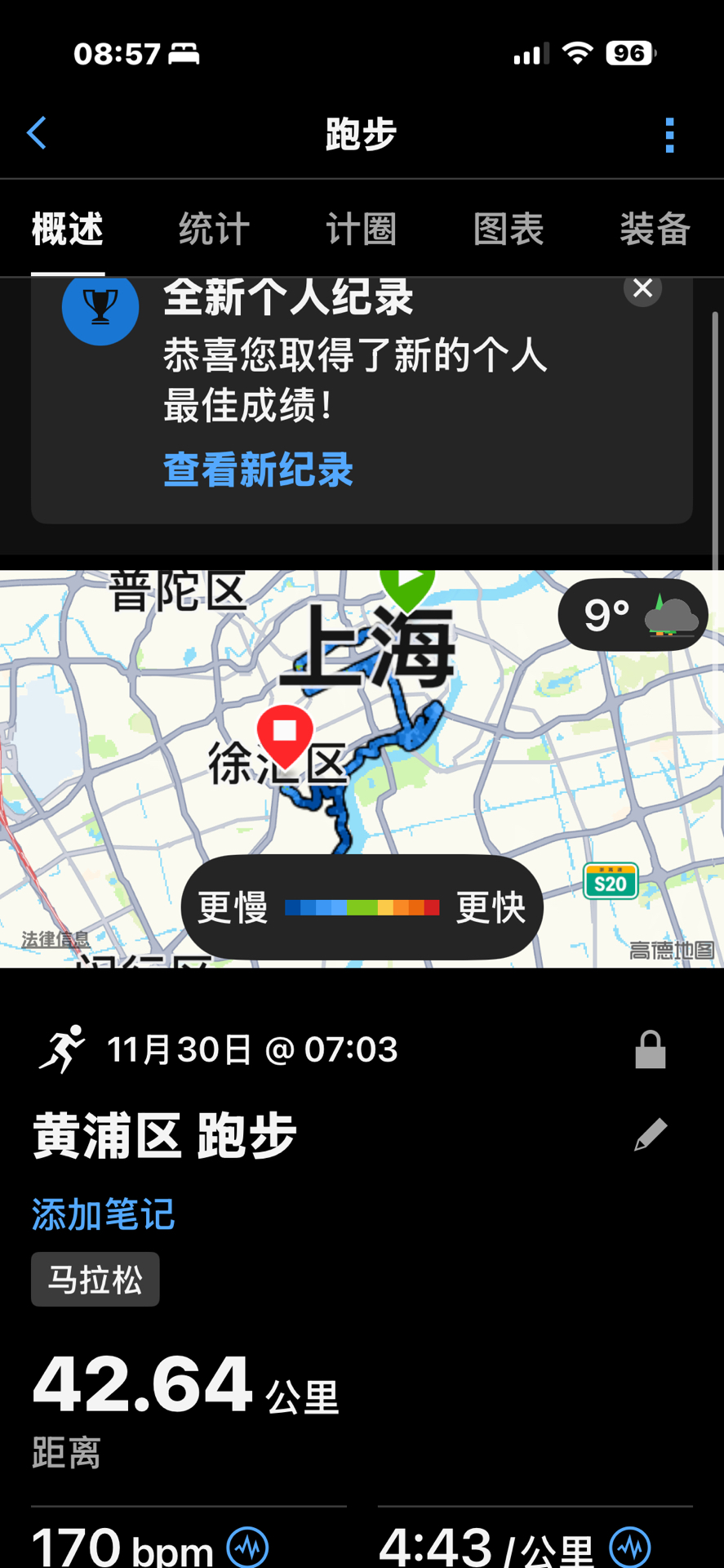Open the 图表 tab
Image resolution: width=724 pixels, height=1568 pixels.
pos(509,229)
